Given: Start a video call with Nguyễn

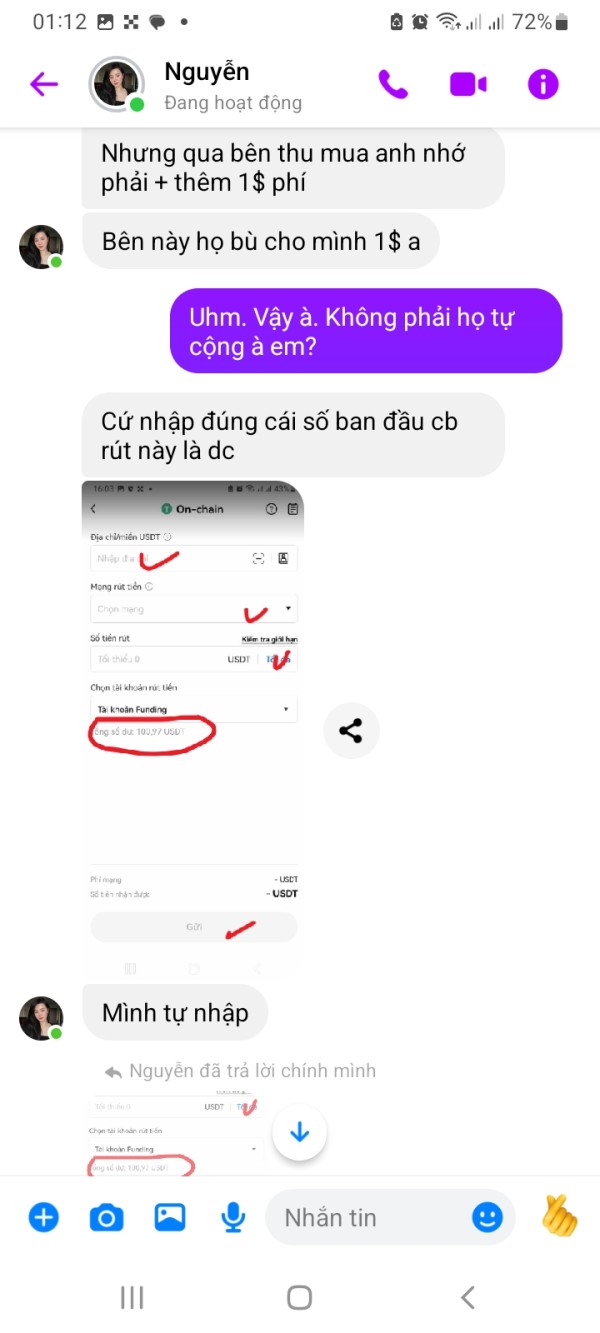Looking at the screenshot, I should pos(468,84).
